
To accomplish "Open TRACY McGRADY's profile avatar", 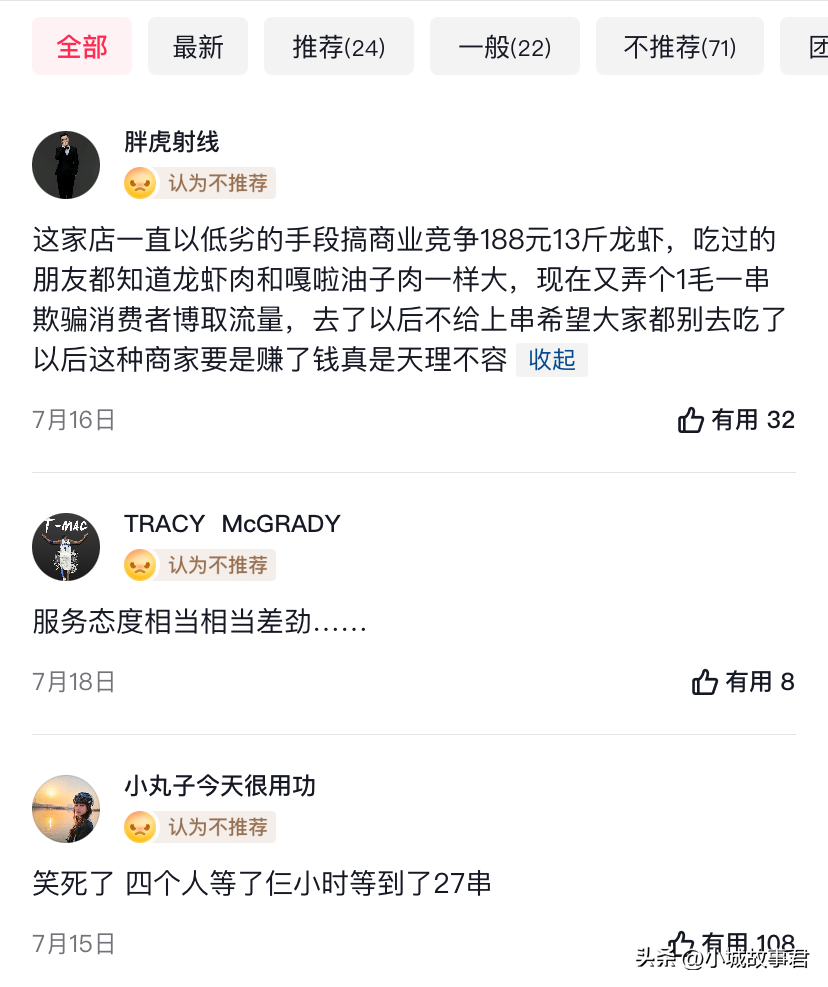I will tap(66, 547).
